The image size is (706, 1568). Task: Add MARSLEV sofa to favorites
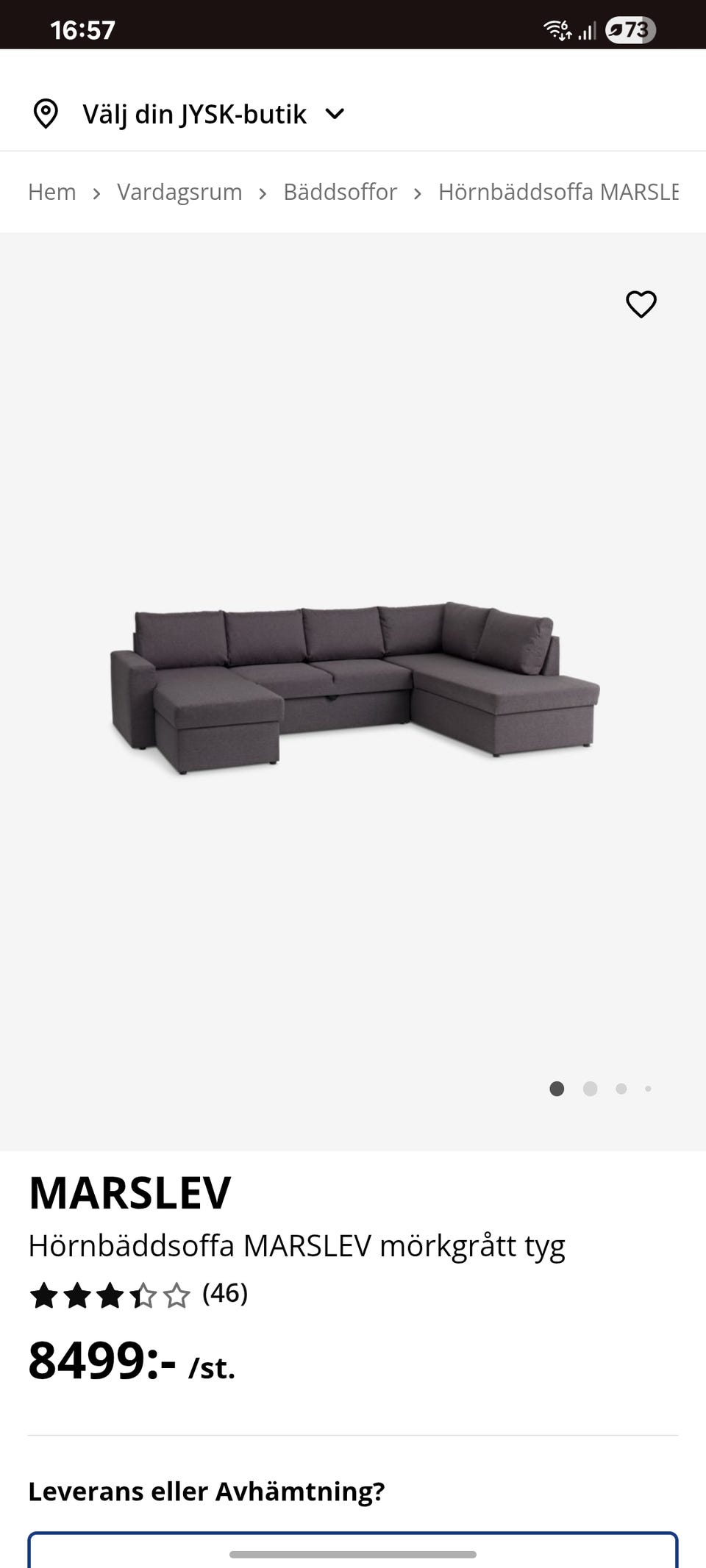coord(641,304)
